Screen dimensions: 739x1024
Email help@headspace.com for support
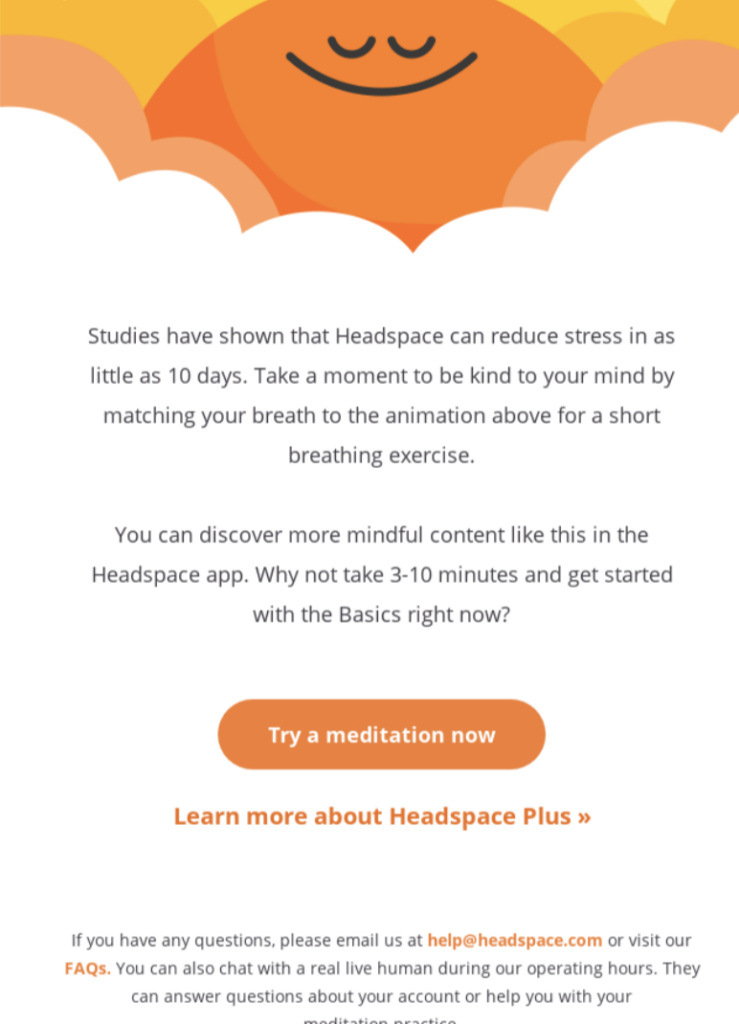click(x=514, y=940)
